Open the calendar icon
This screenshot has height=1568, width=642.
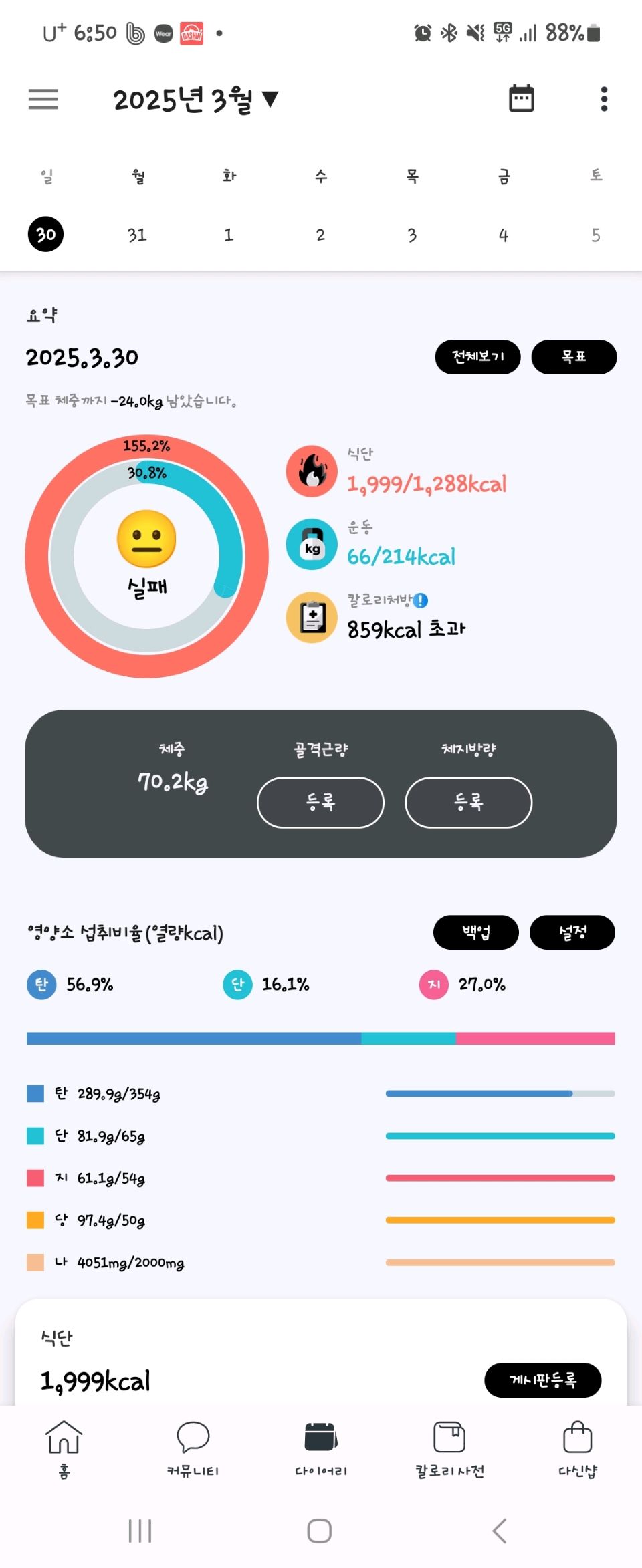coord(521,98)
